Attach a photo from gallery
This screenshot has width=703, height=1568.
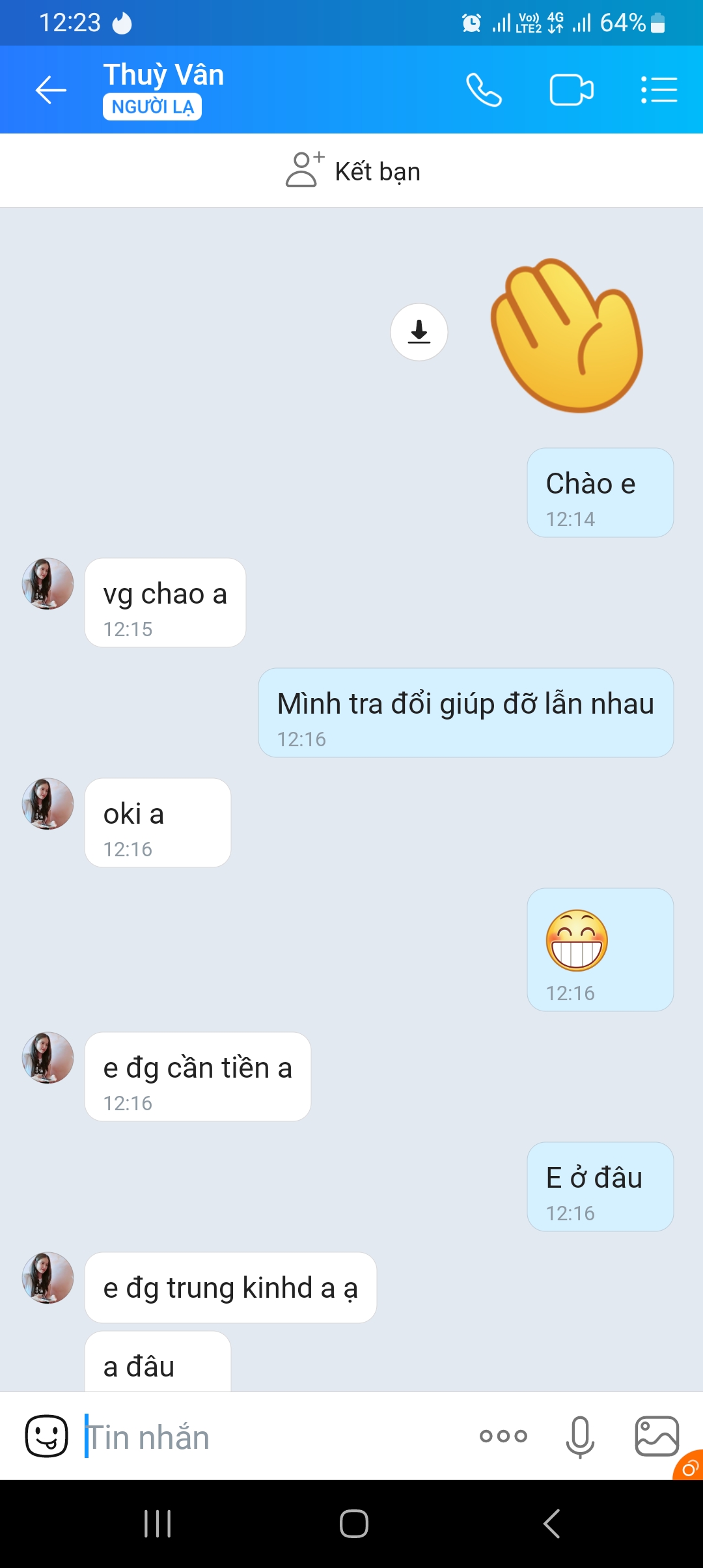tap(656, 1436)
